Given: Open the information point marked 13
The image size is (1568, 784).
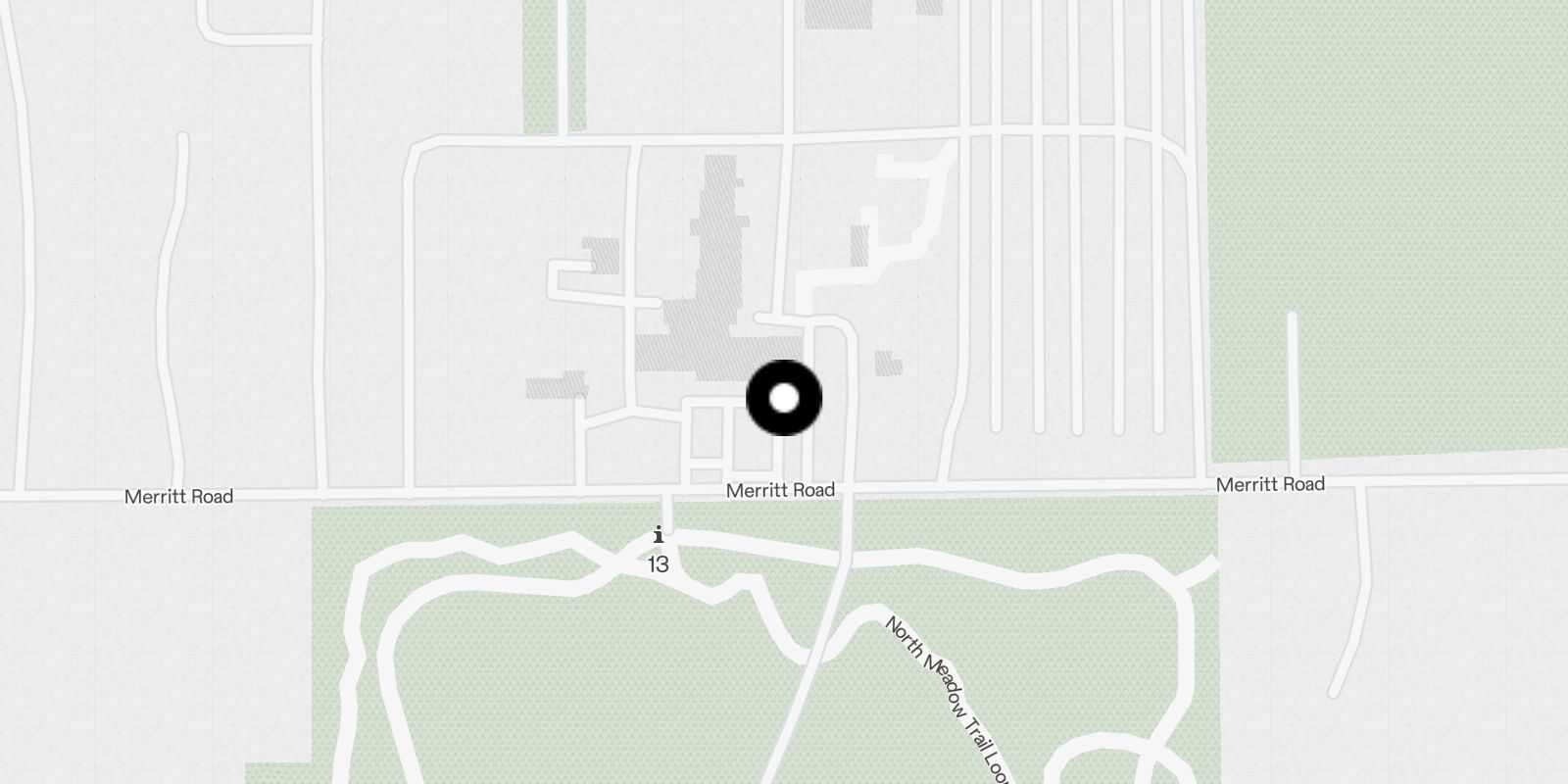Looking at the screenshot, I should pos(659,536).
